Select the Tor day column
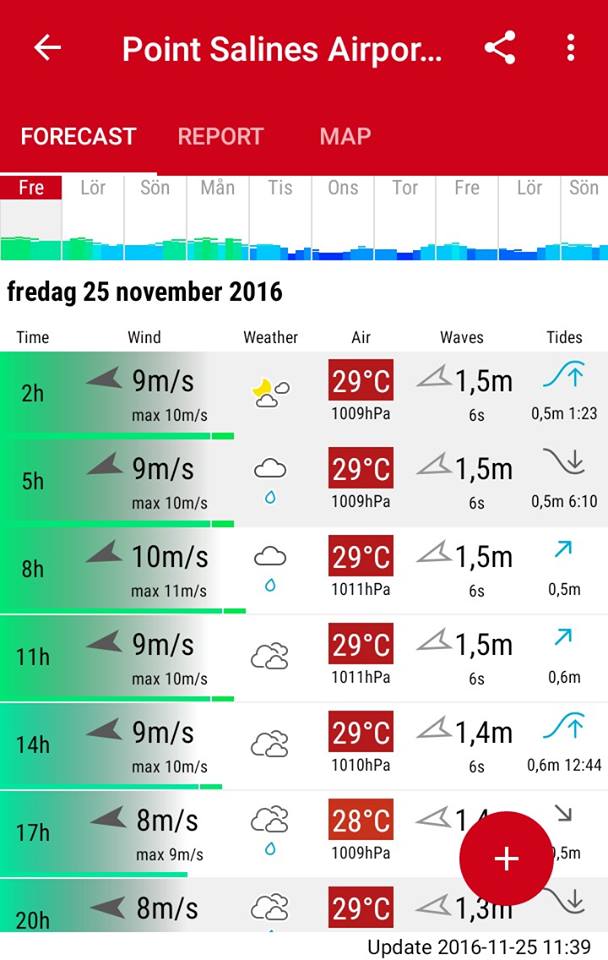The width and height of the screenshot is (608, 960). 405,216
